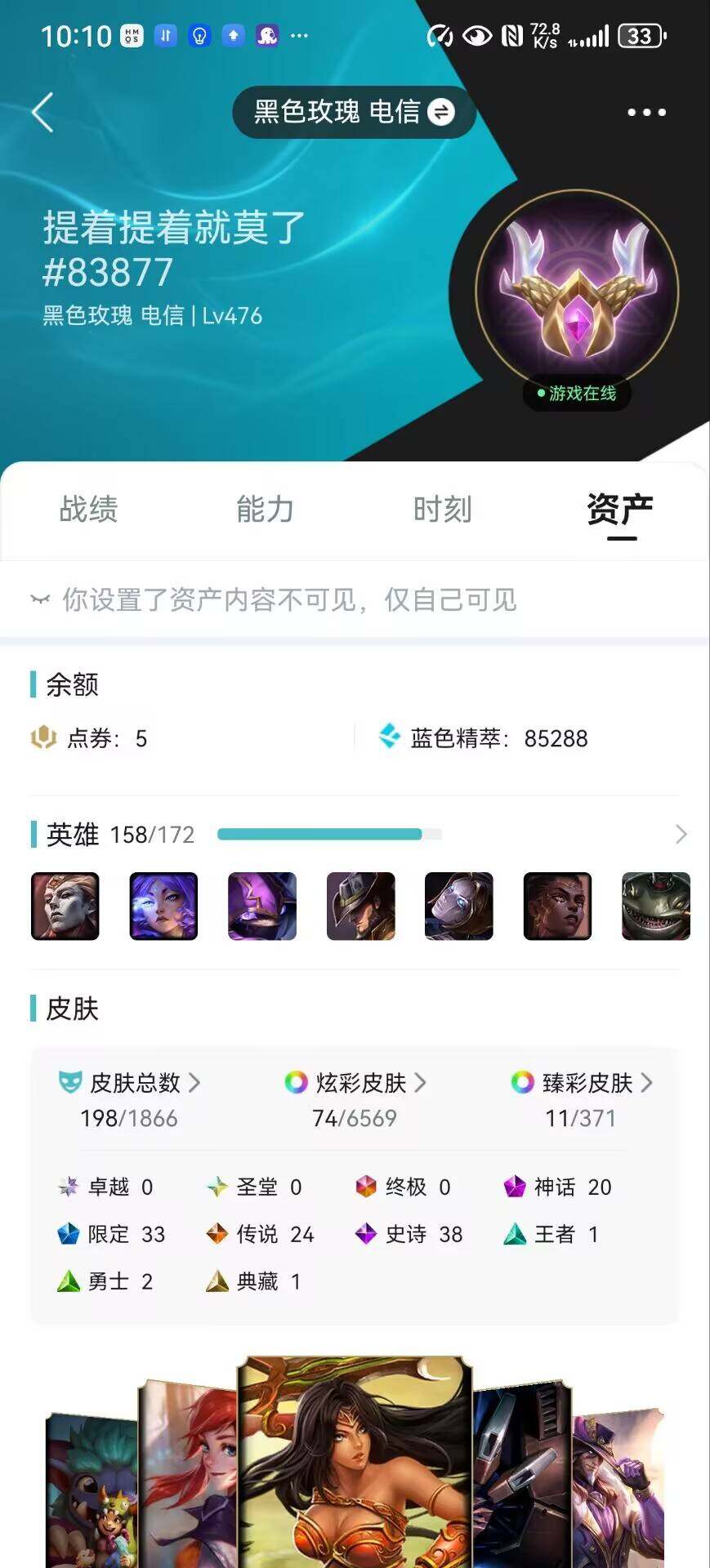Open 皮肤总数 198/1866 details
710x1568 pixels.
(x=131, y=1098)
